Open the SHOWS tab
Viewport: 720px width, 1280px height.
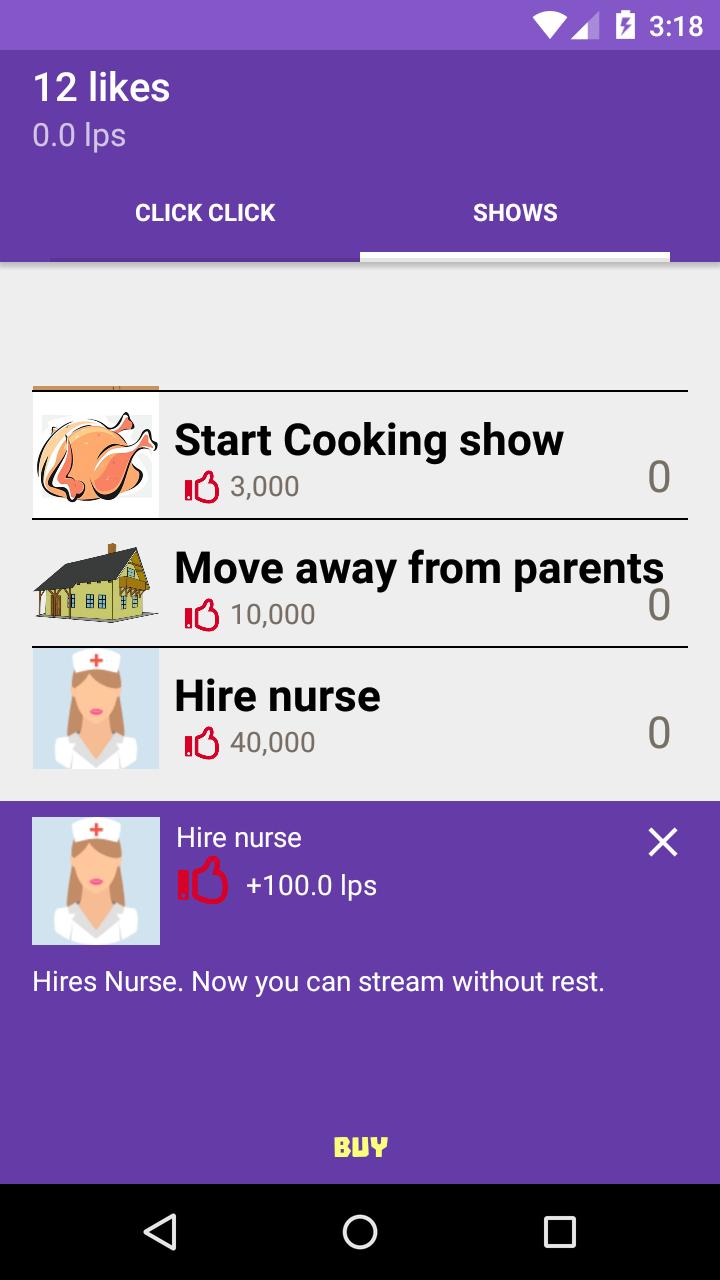pos(515,212)
